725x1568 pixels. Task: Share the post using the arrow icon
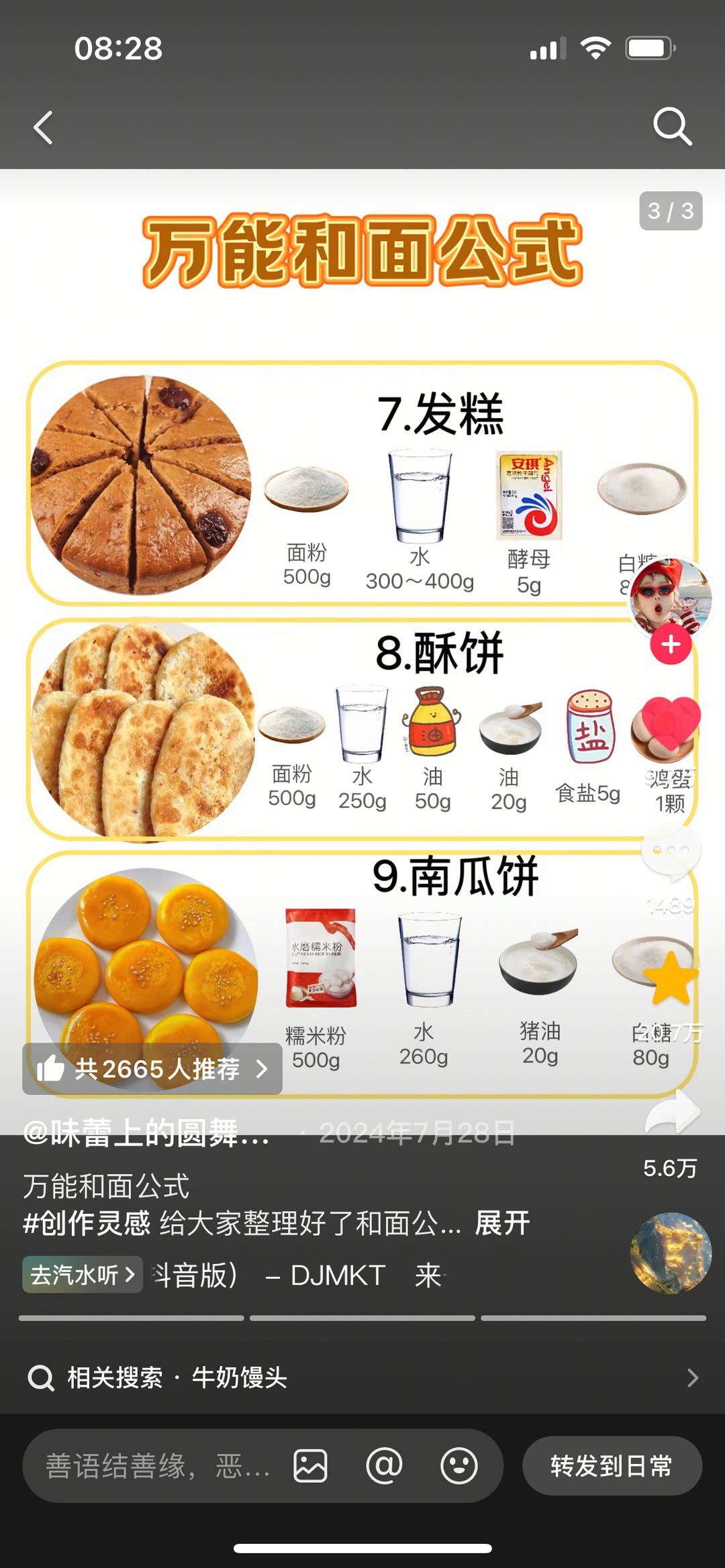coord(672,1112)
